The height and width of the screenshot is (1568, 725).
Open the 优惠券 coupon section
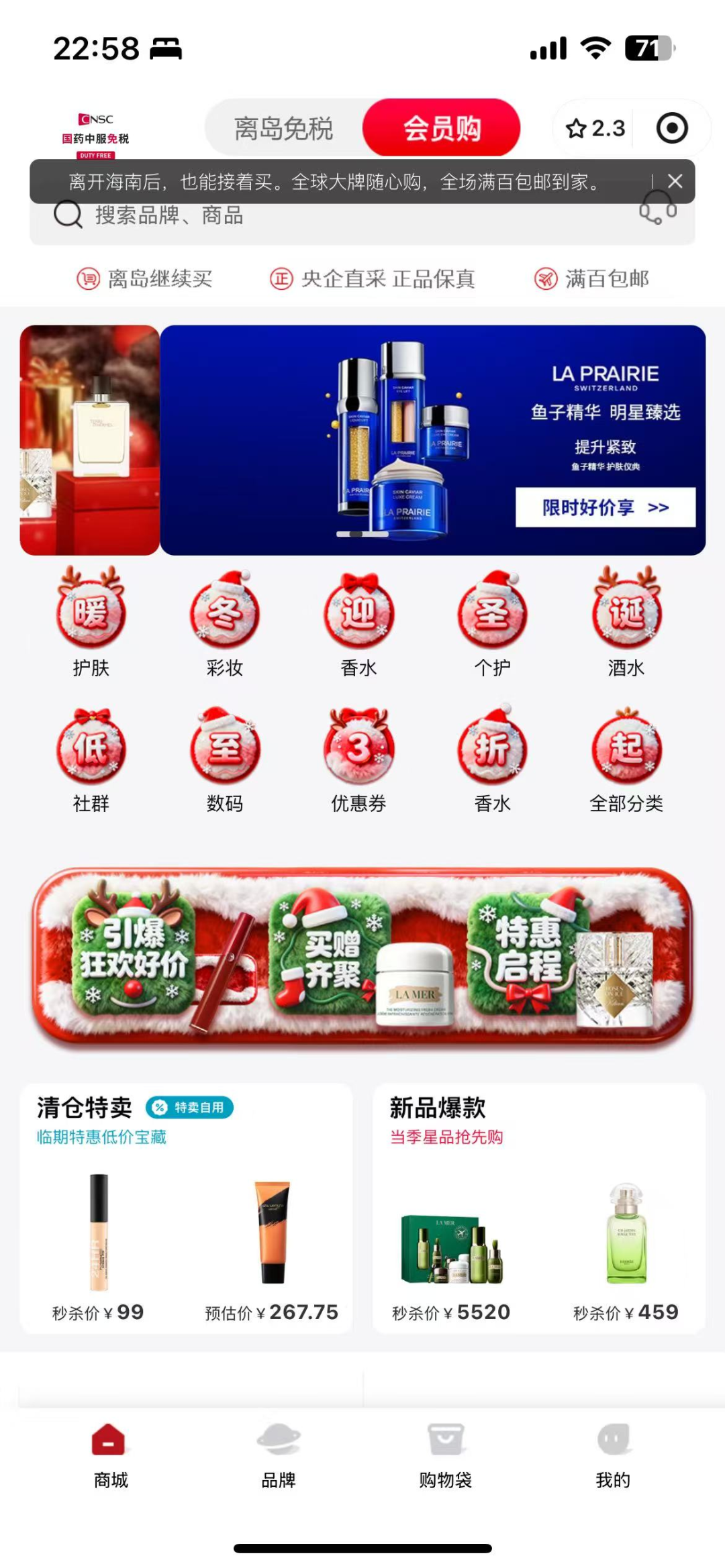coord(358,760)
